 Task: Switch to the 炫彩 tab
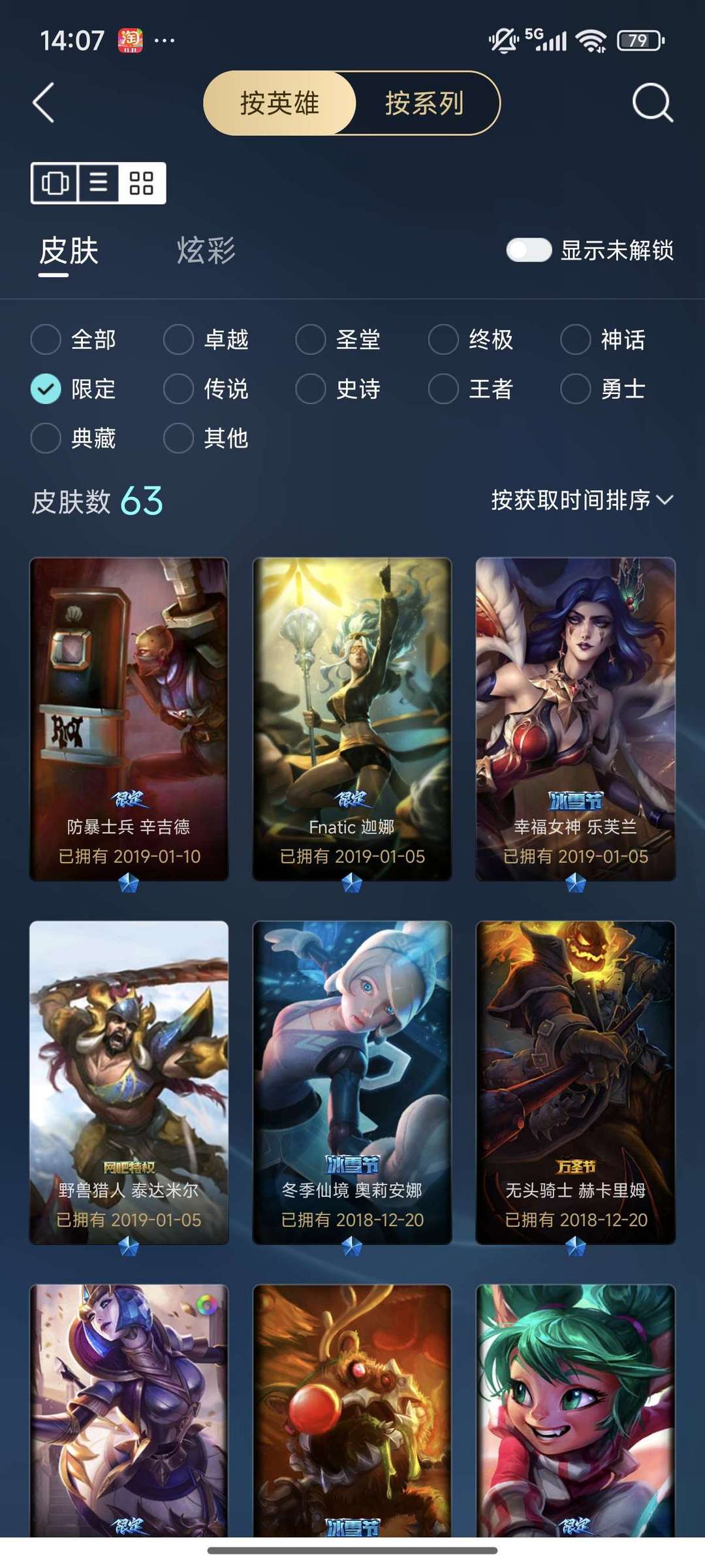coord(208,249)
